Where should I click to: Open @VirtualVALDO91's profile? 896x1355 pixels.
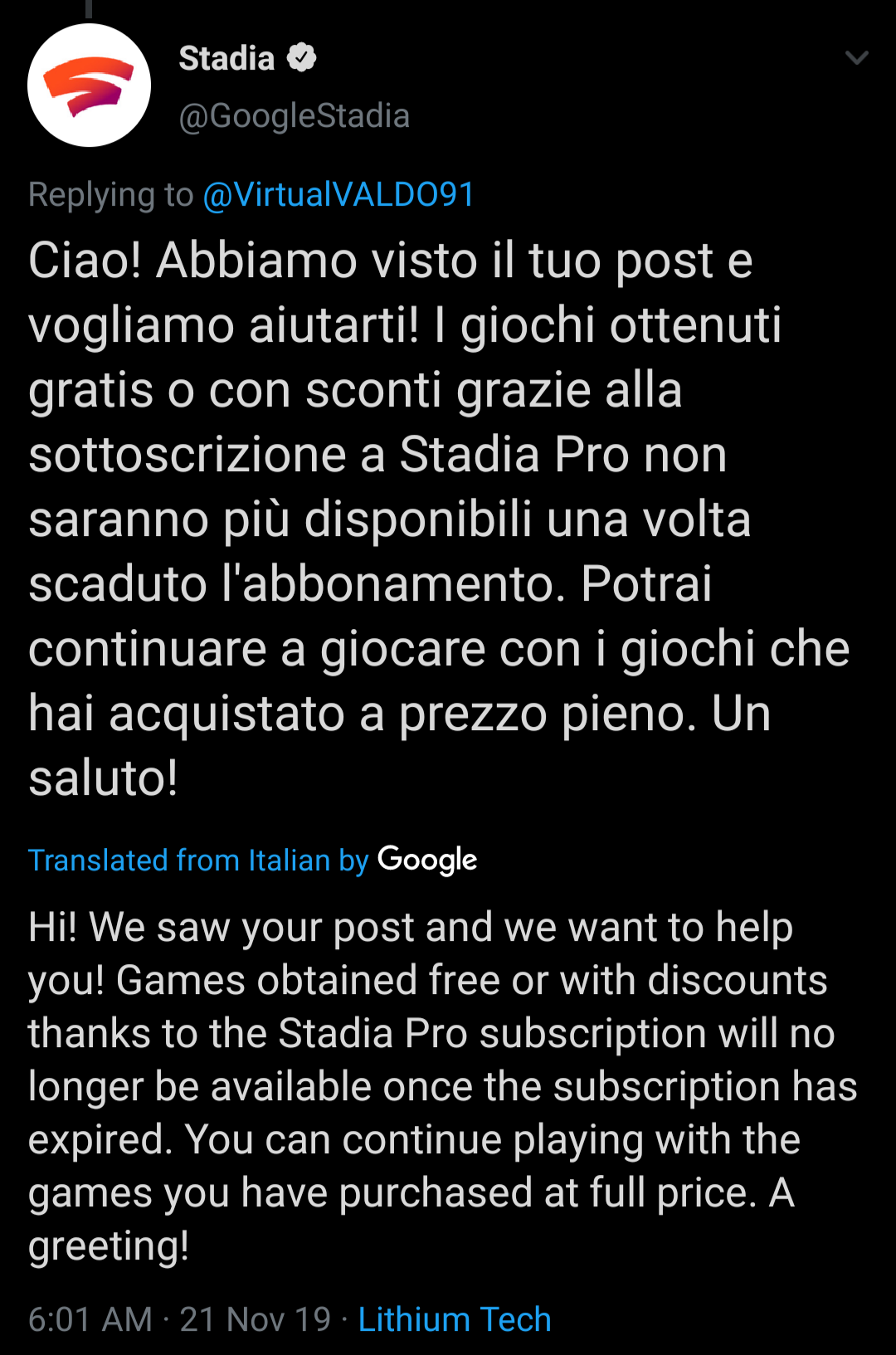338,195
